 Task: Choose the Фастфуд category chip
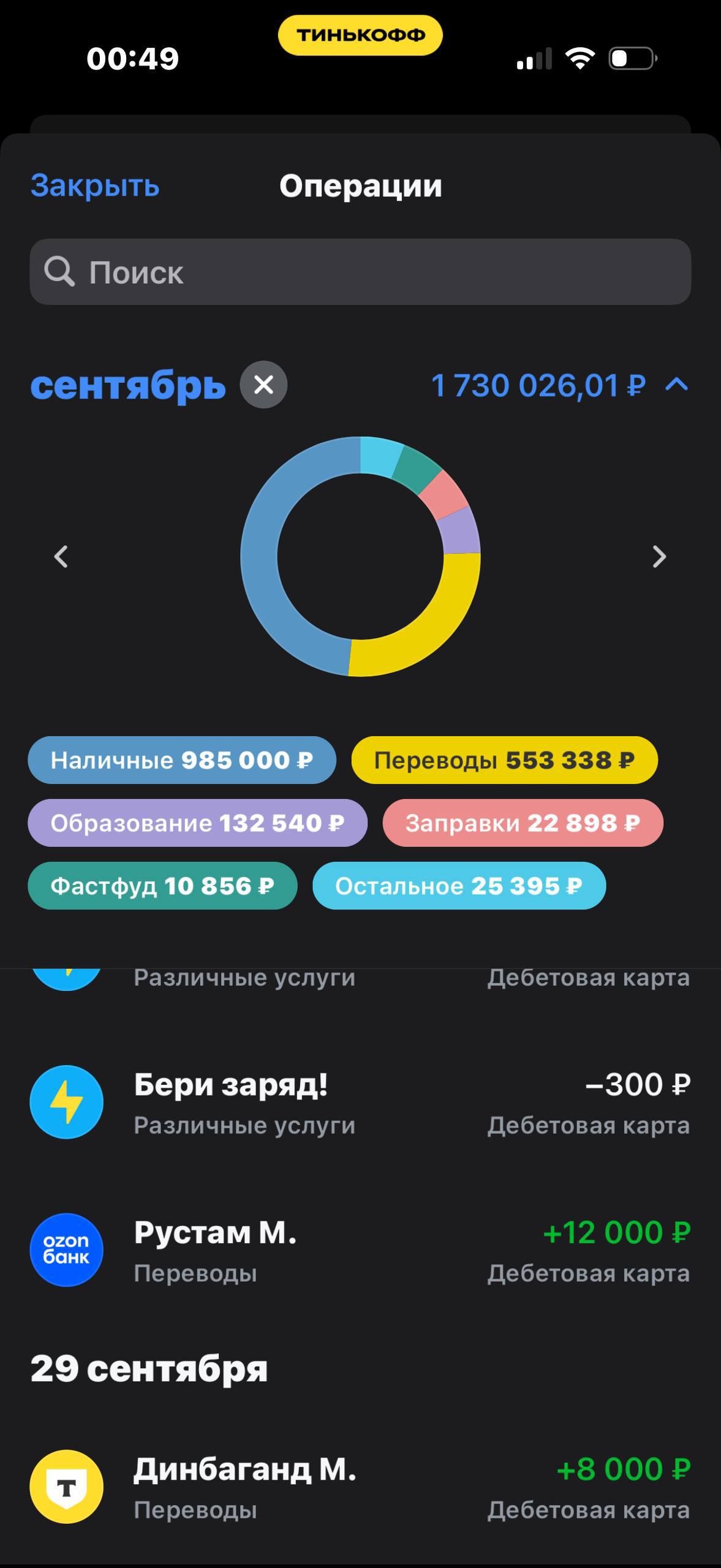pos(162,886)
